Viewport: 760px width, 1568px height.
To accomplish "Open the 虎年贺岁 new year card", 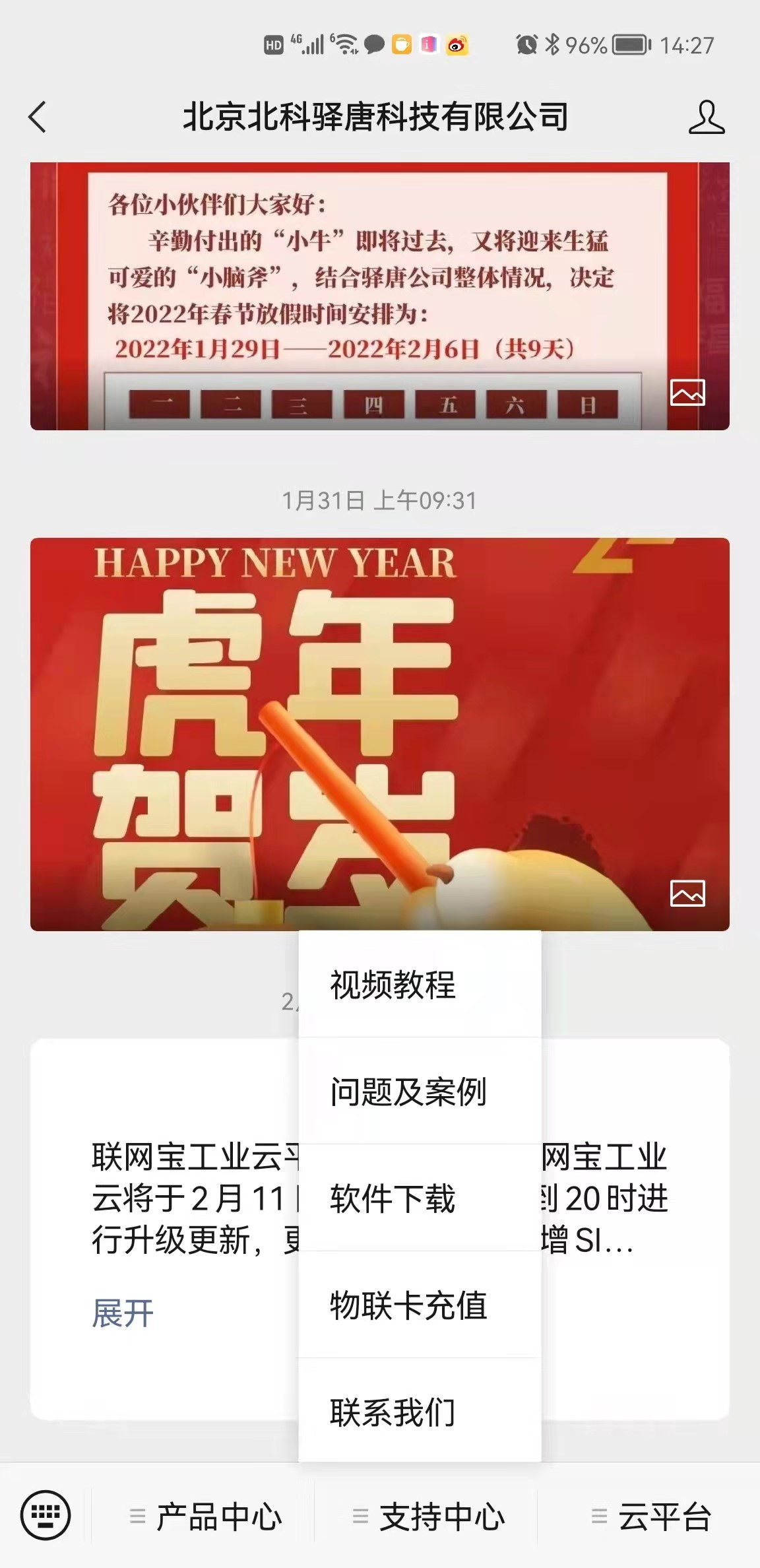I will click(x=379, y=734).
